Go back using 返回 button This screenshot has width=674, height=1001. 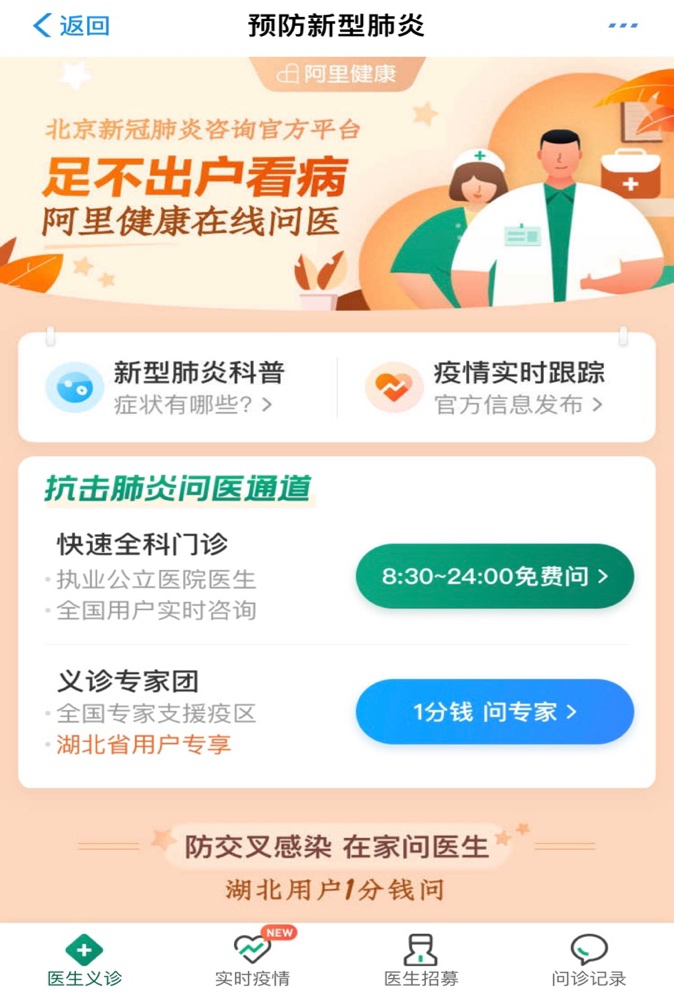70,26
